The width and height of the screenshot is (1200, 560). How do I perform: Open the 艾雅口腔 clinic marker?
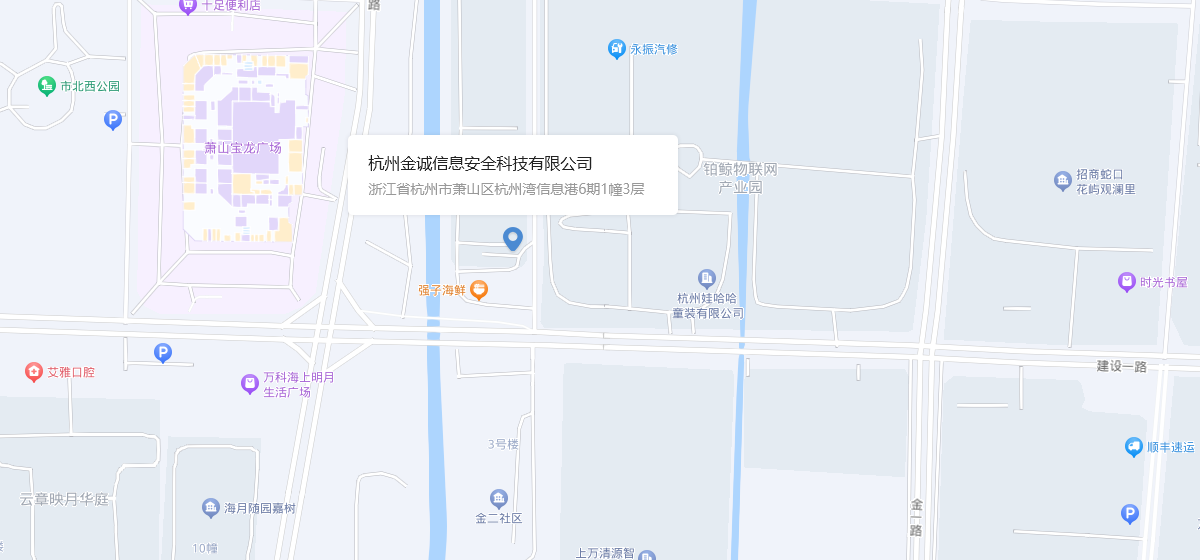click(x=34, y=371)
